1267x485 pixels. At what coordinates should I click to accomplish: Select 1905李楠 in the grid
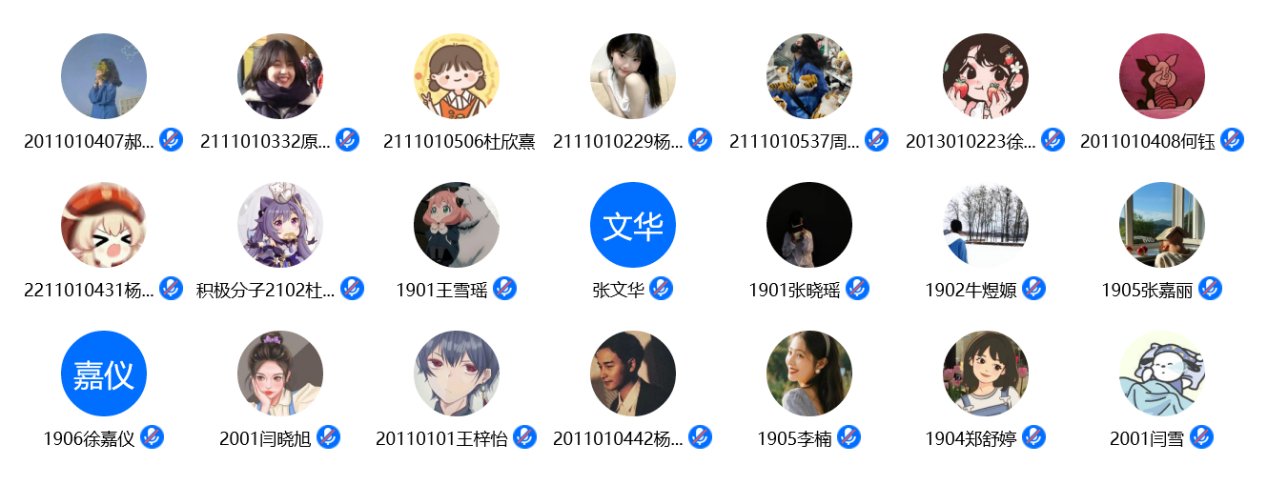pyautogui.click(x=809, y=374)
